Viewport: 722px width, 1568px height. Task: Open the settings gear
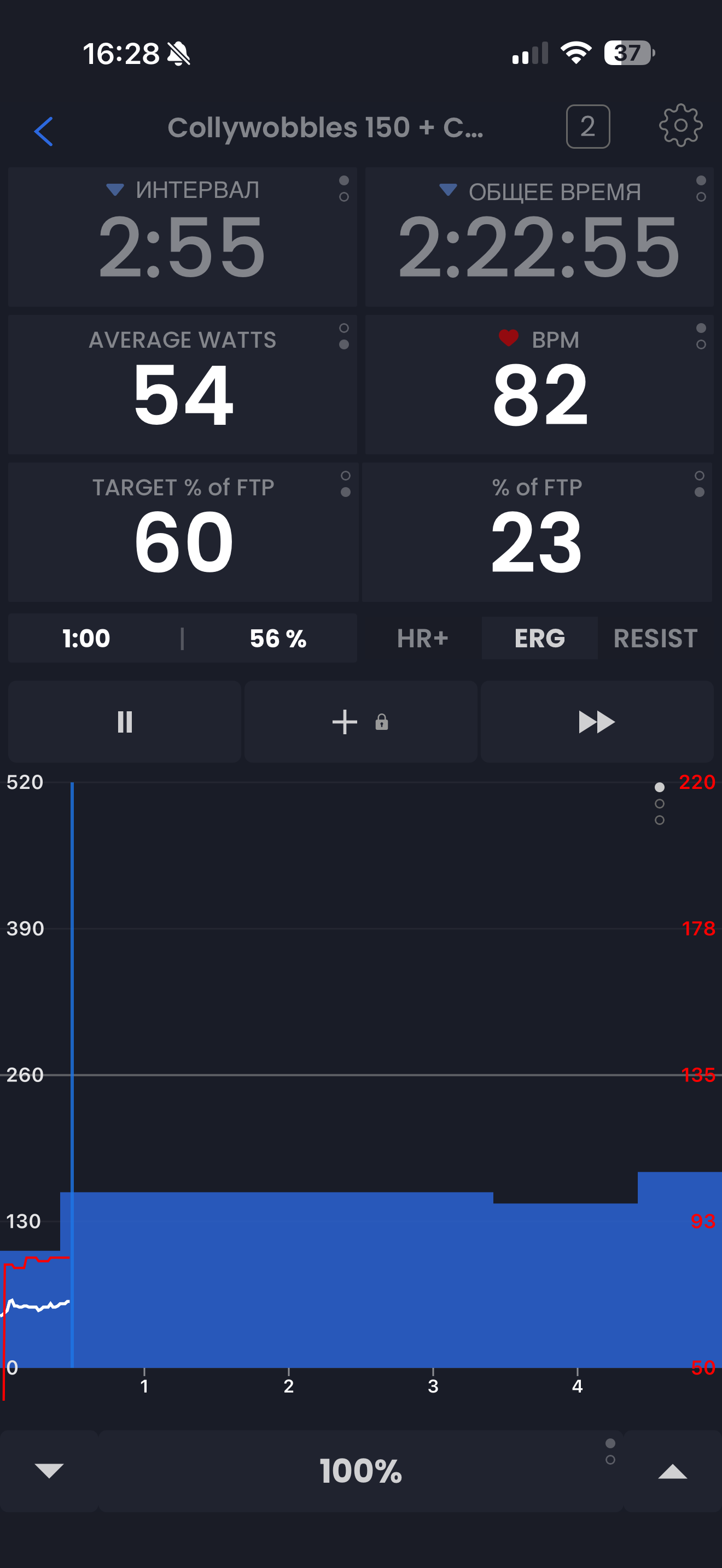click(680, 126)
